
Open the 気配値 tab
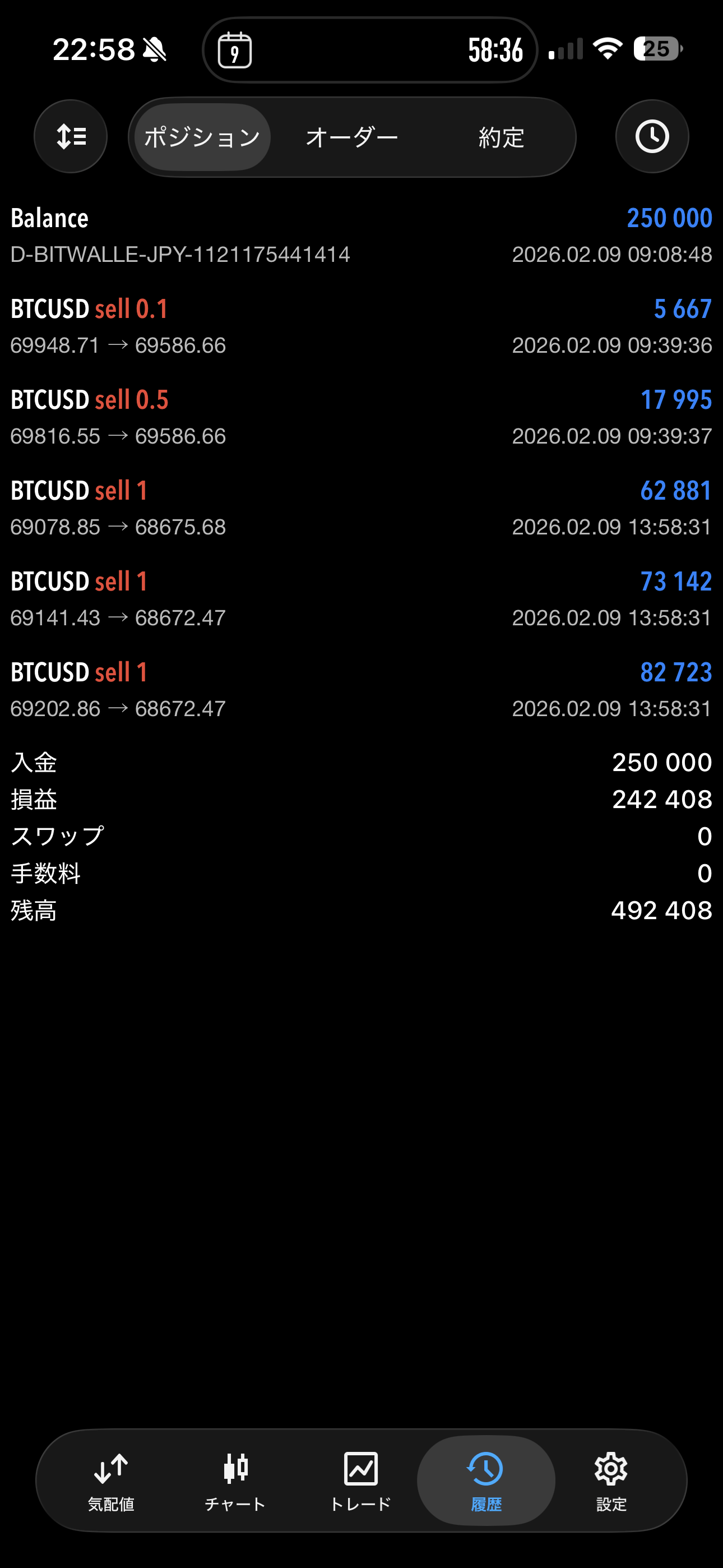tap(111, 1481)
